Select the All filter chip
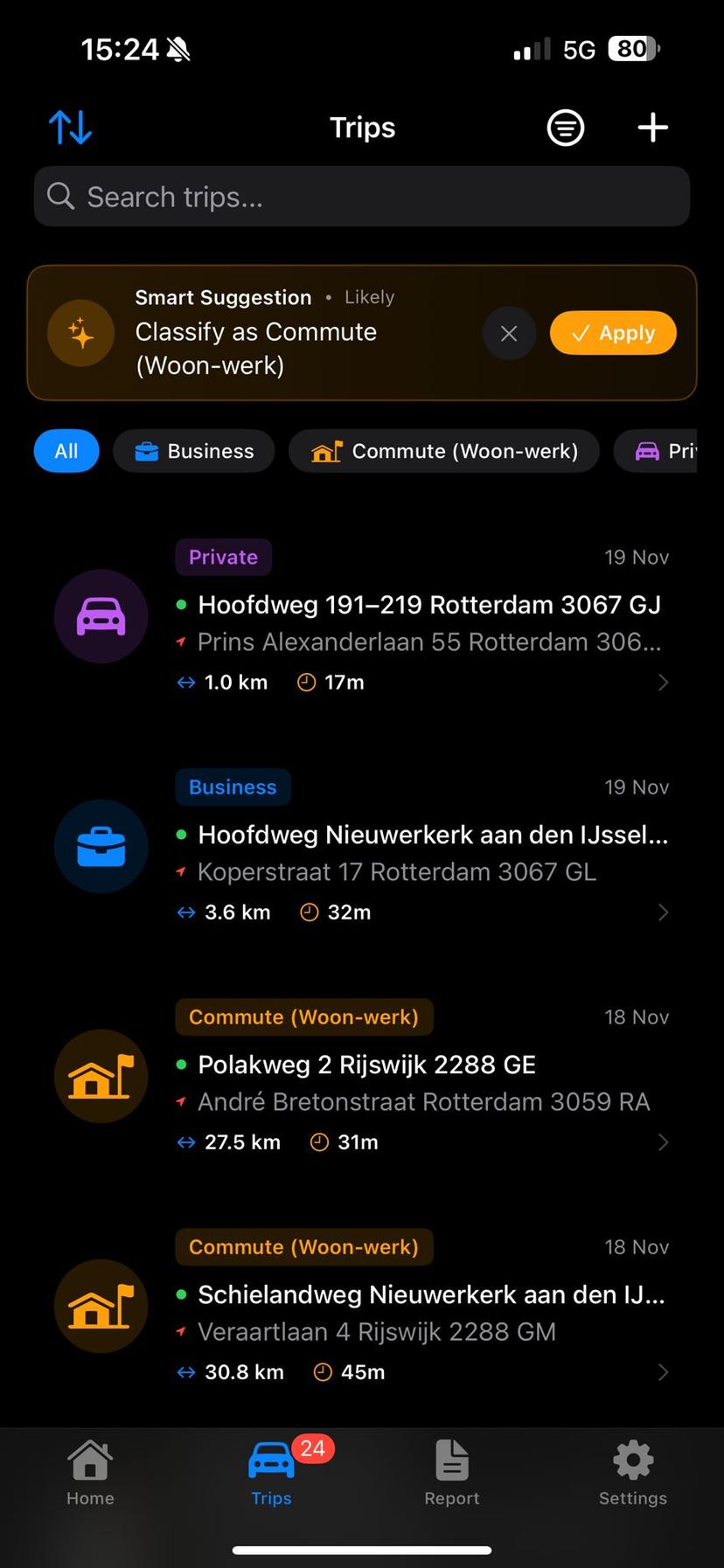The width and height of the screenshot is (724, 1568). point(66,451)
